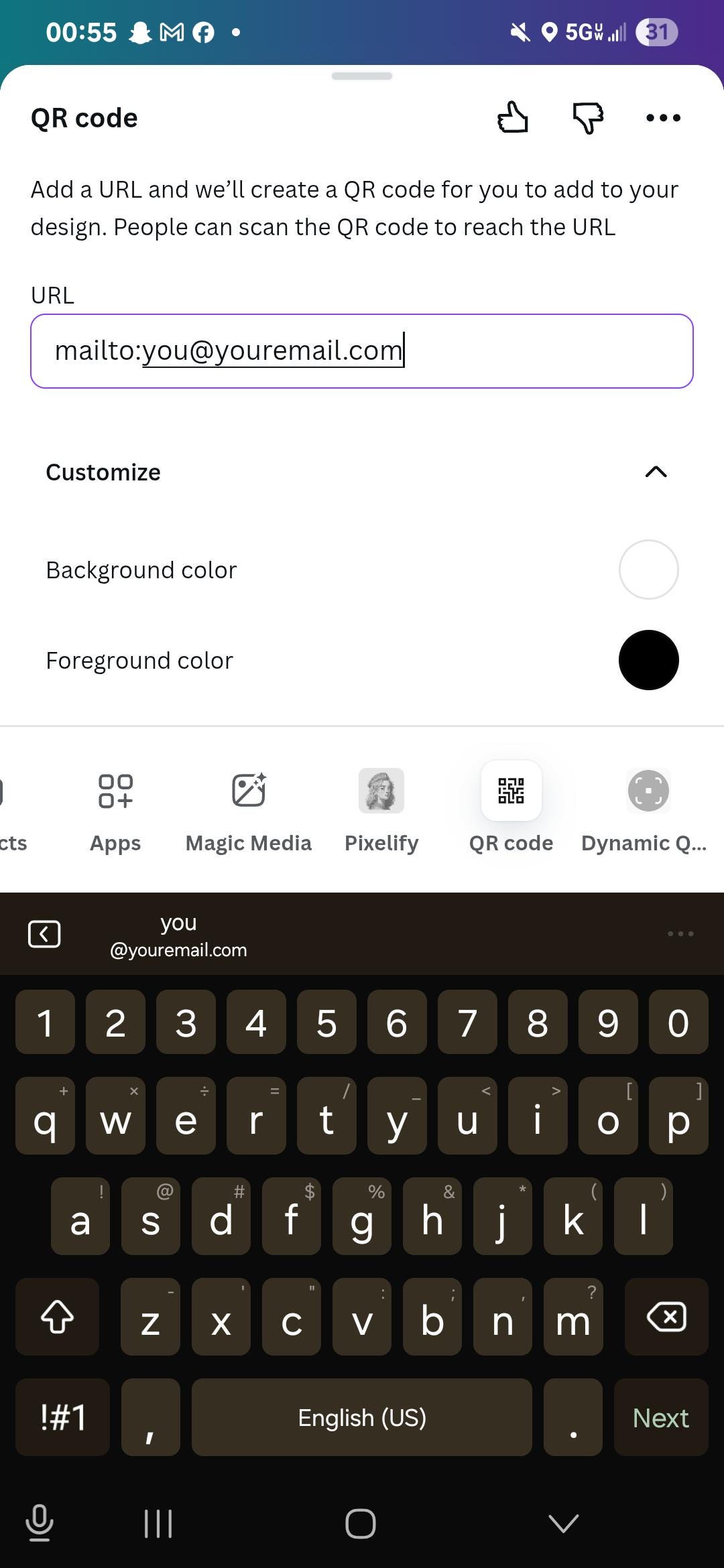The image size is (724, 1568).
Task: Switch keyboard to symbols with !#1 key
Action: [x=62, y=1417]
